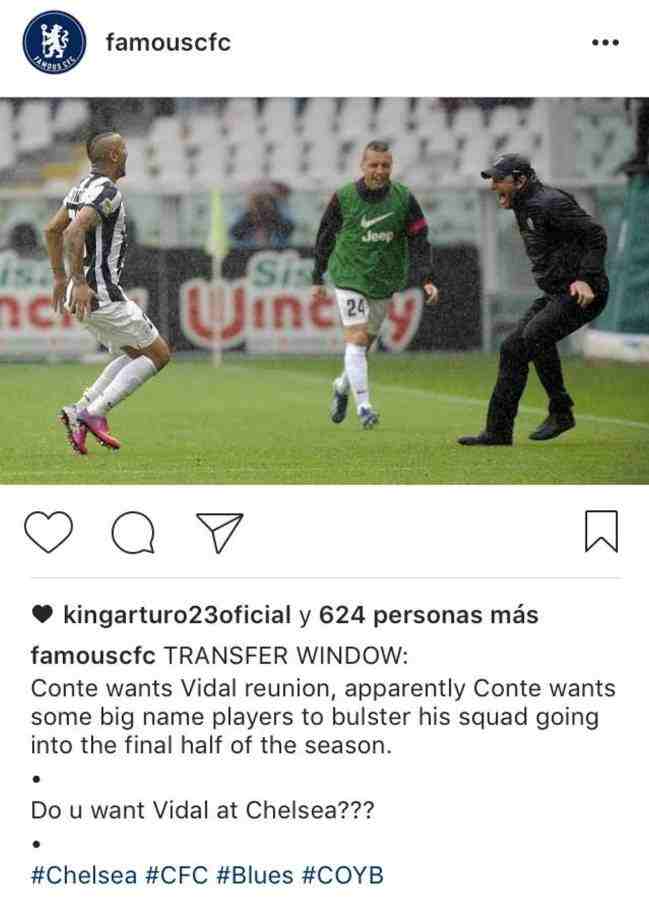Share the post via the paper plane icon
The width and height of the screenshot is (649, 897).
point(218,532)
